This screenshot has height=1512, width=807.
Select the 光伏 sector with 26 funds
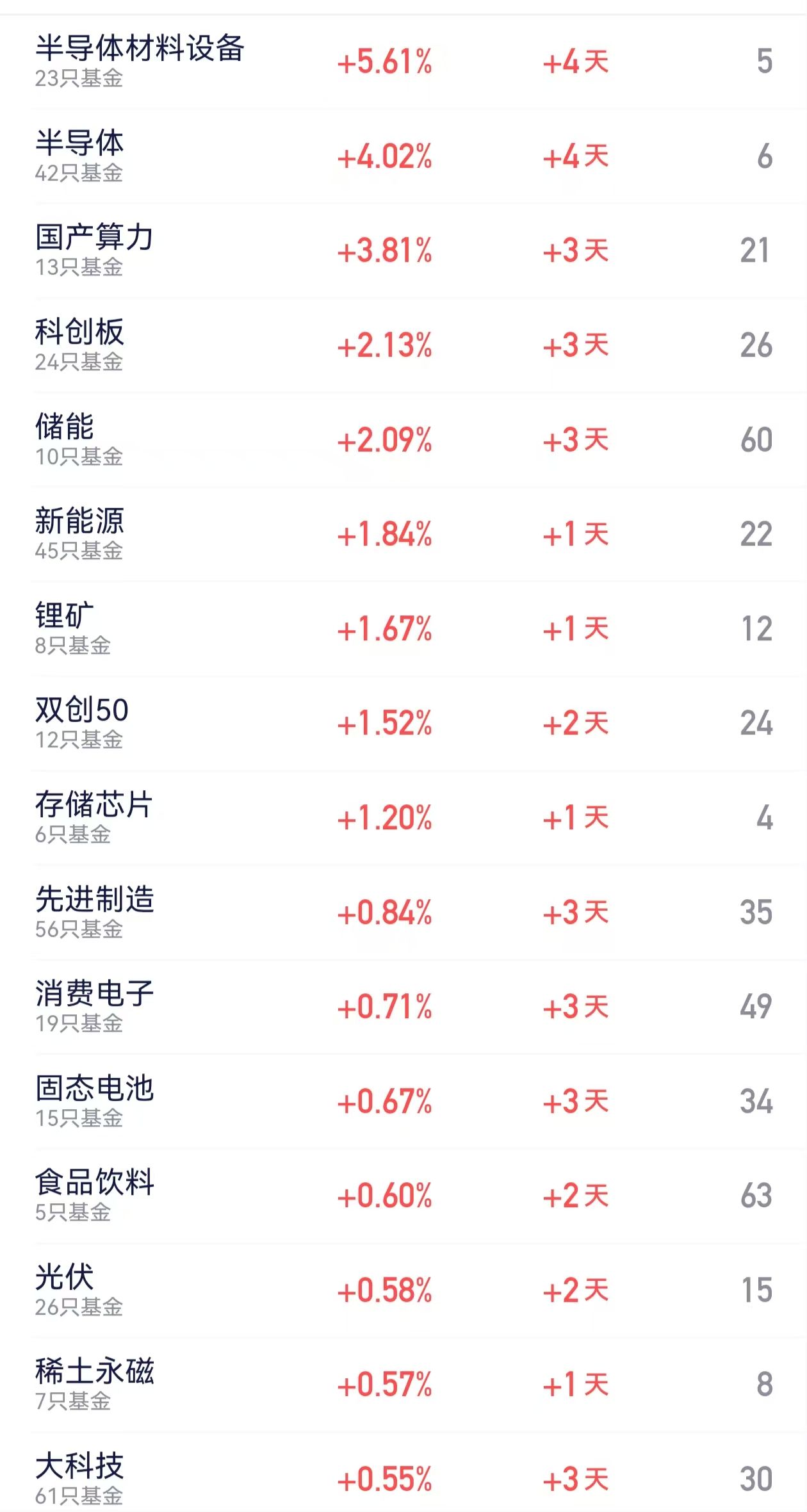(x=403, y=1290)
